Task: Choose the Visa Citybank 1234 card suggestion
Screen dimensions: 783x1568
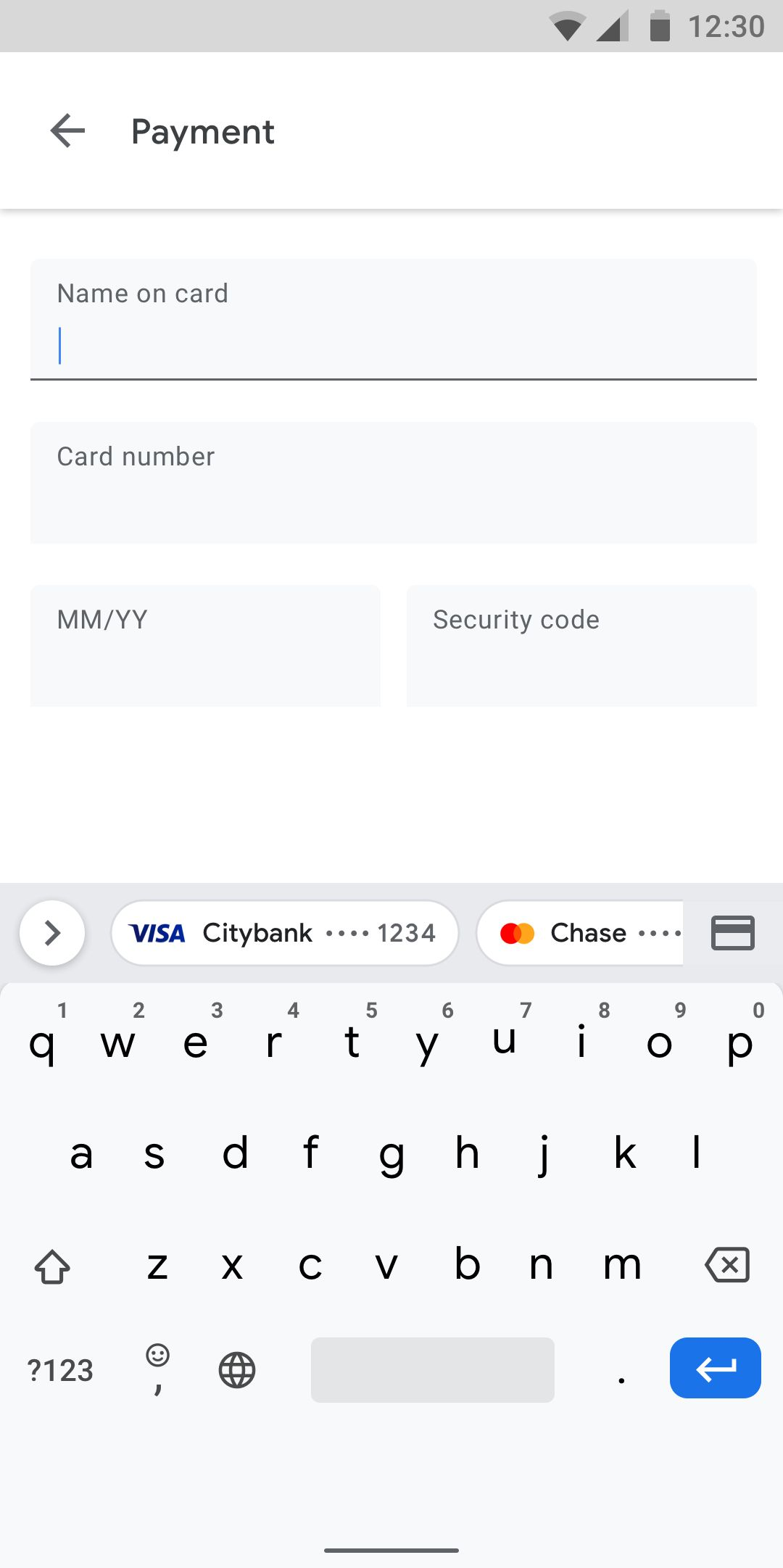Action: (284, 933)
